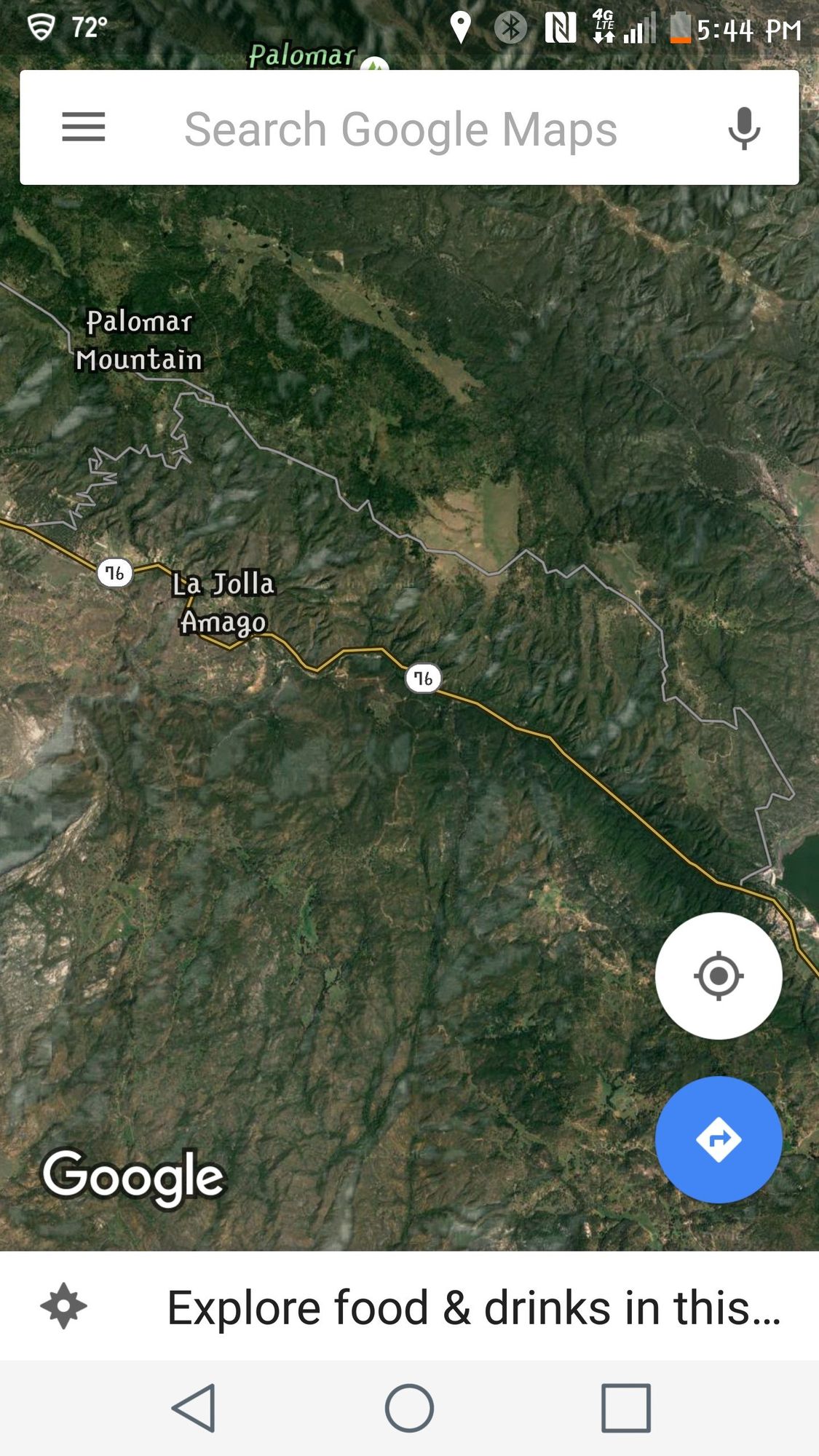
Task: Go back using the system back button
Action: pyautogui.click(x=194, y=1408)
